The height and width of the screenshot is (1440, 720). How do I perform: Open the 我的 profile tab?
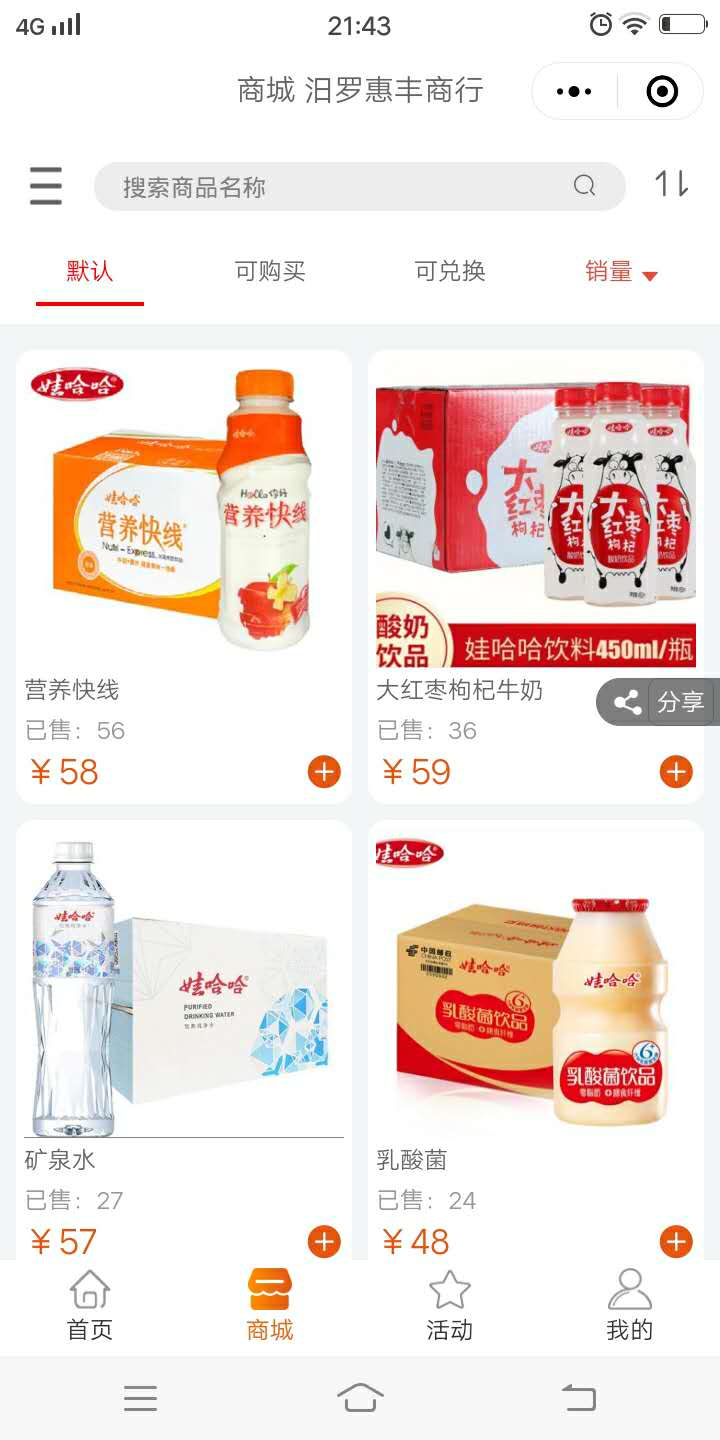(630, 1306)
